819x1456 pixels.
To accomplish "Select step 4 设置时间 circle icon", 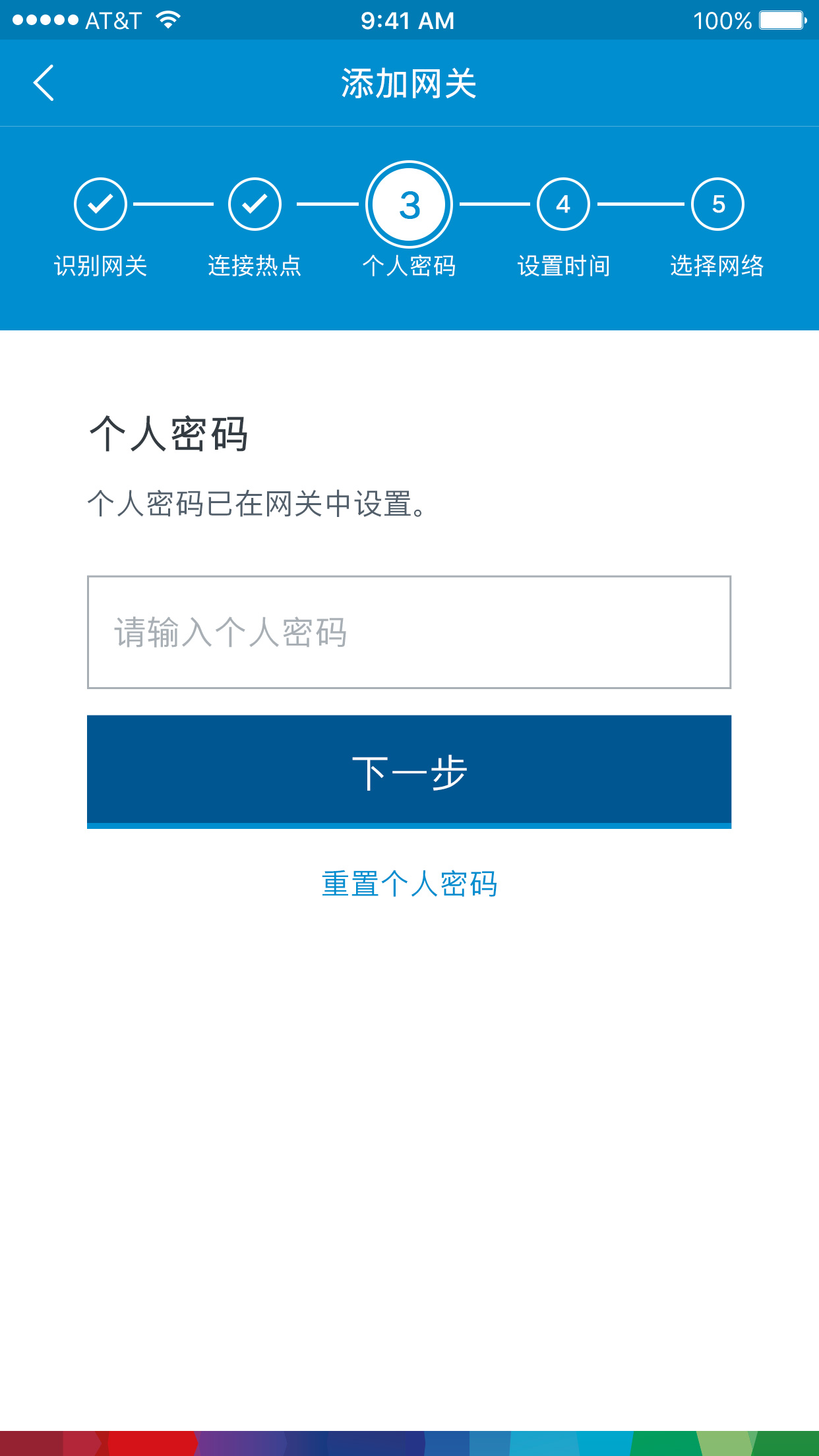I will tap(564, 204).
